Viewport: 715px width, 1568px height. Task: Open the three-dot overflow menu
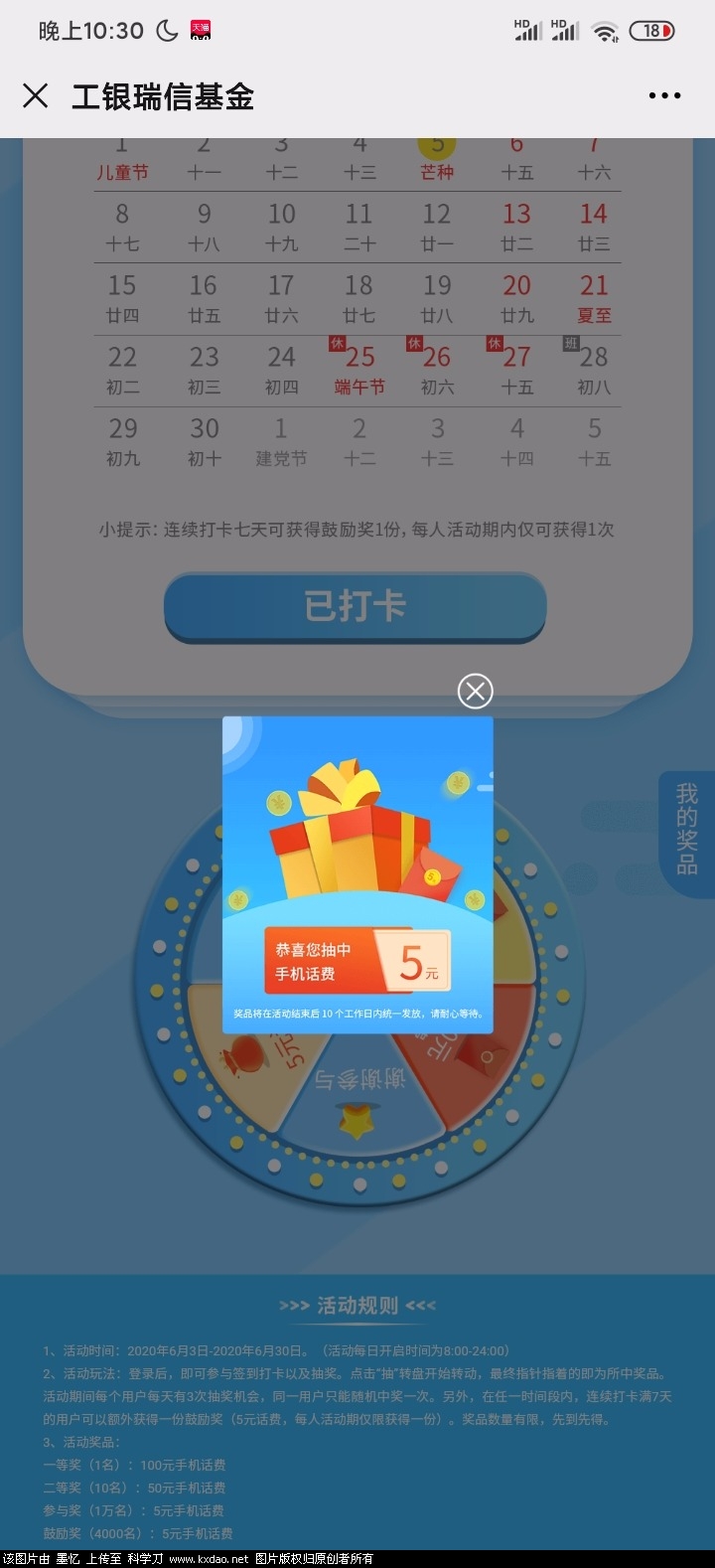click(x=664, y=96)
